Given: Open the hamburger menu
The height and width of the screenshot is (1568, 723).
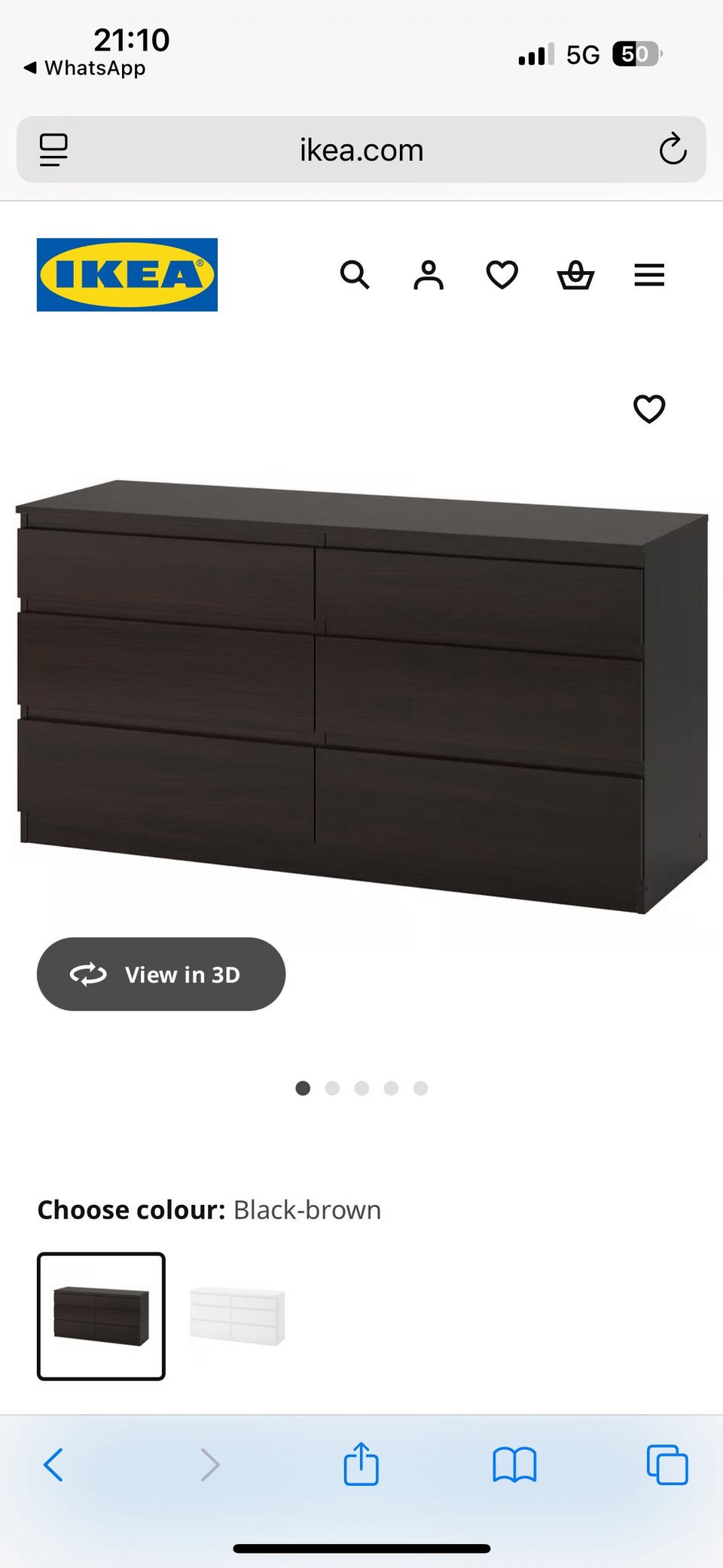Looking at the screenshot, I should tap(649, 275).
